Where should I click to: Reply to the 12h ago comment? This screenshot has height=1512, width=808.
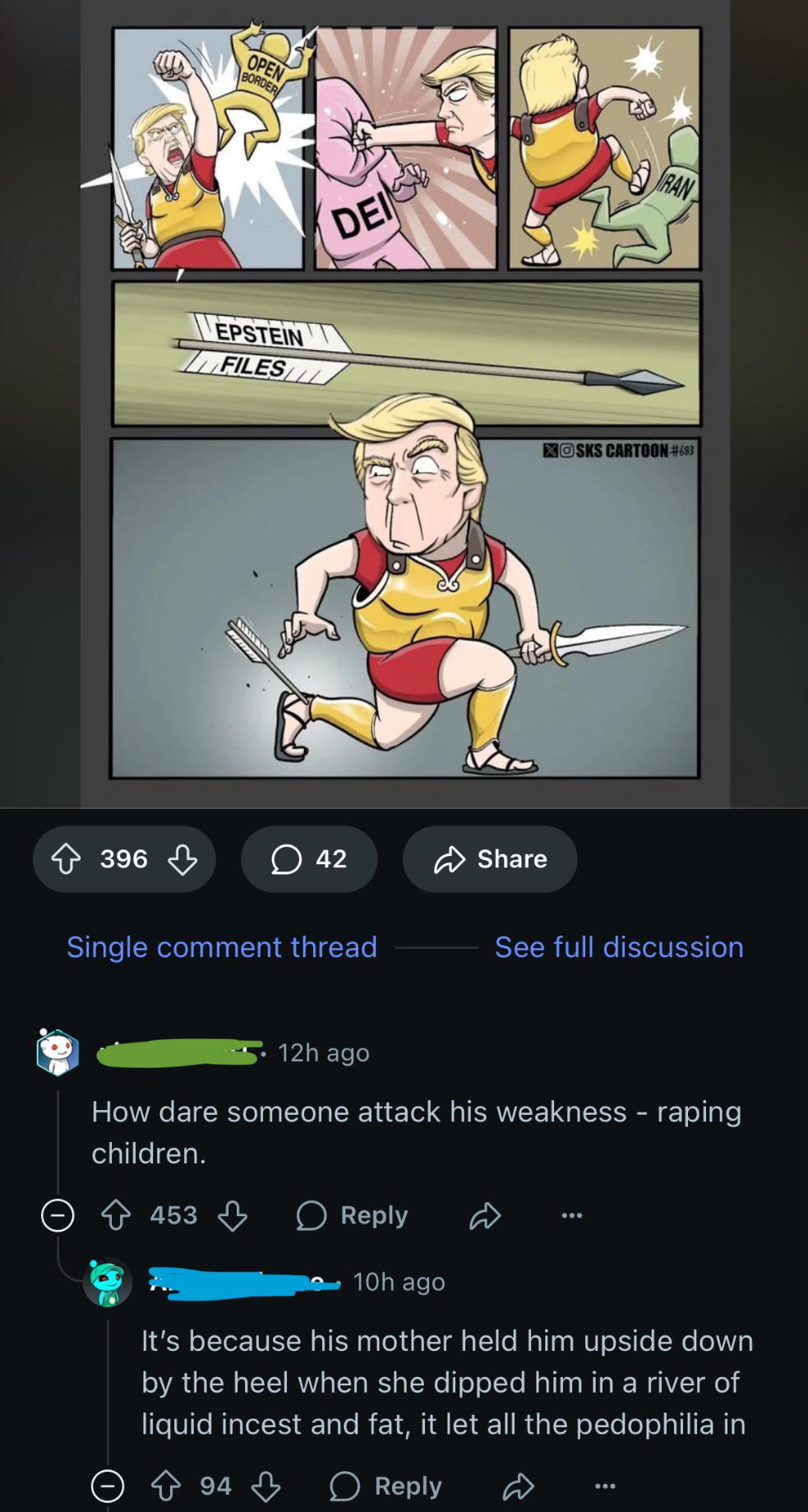point(353,1215)
